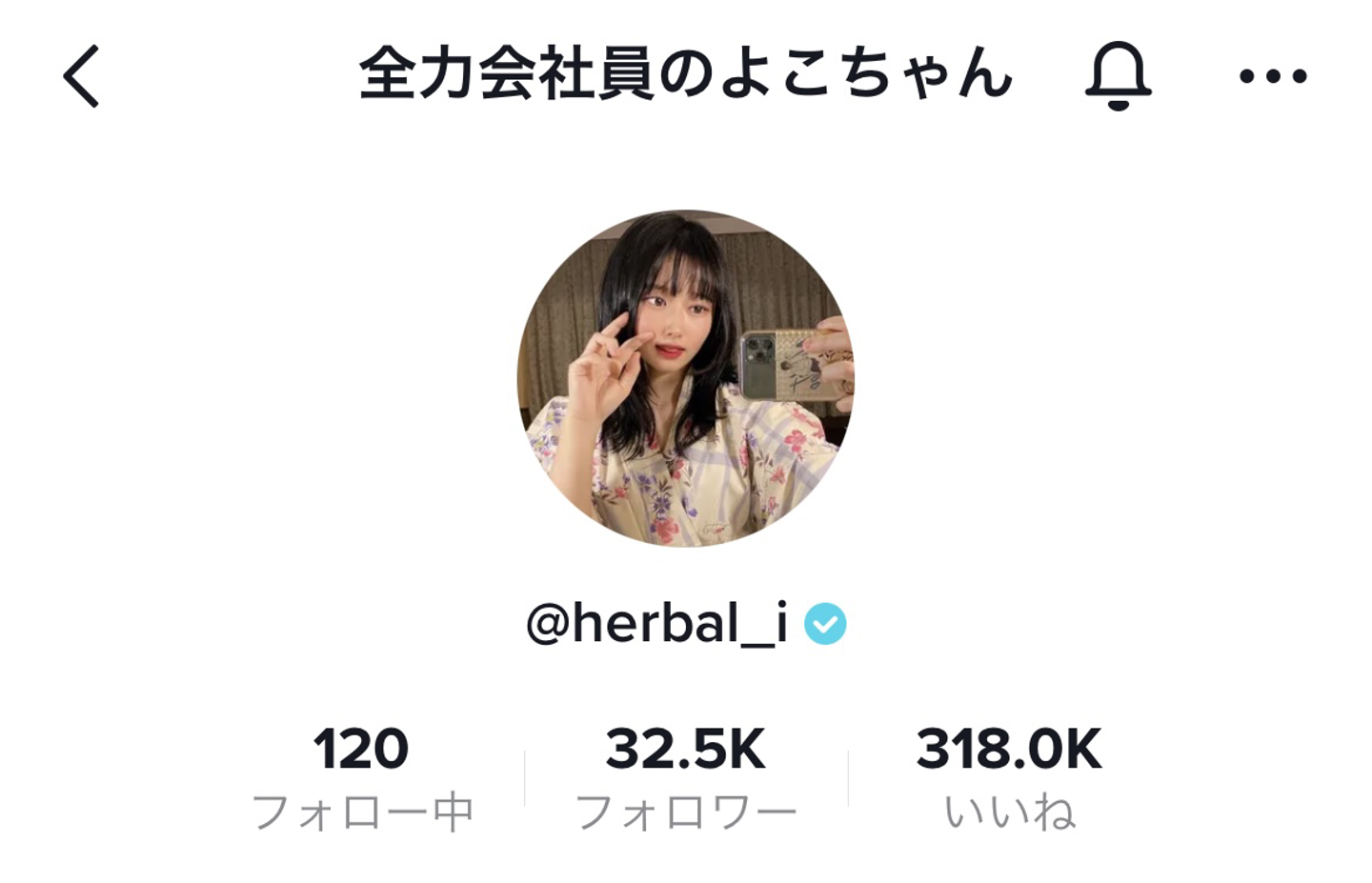
Task: Open the notifications bell
Action: click(x=1118, y=75)
